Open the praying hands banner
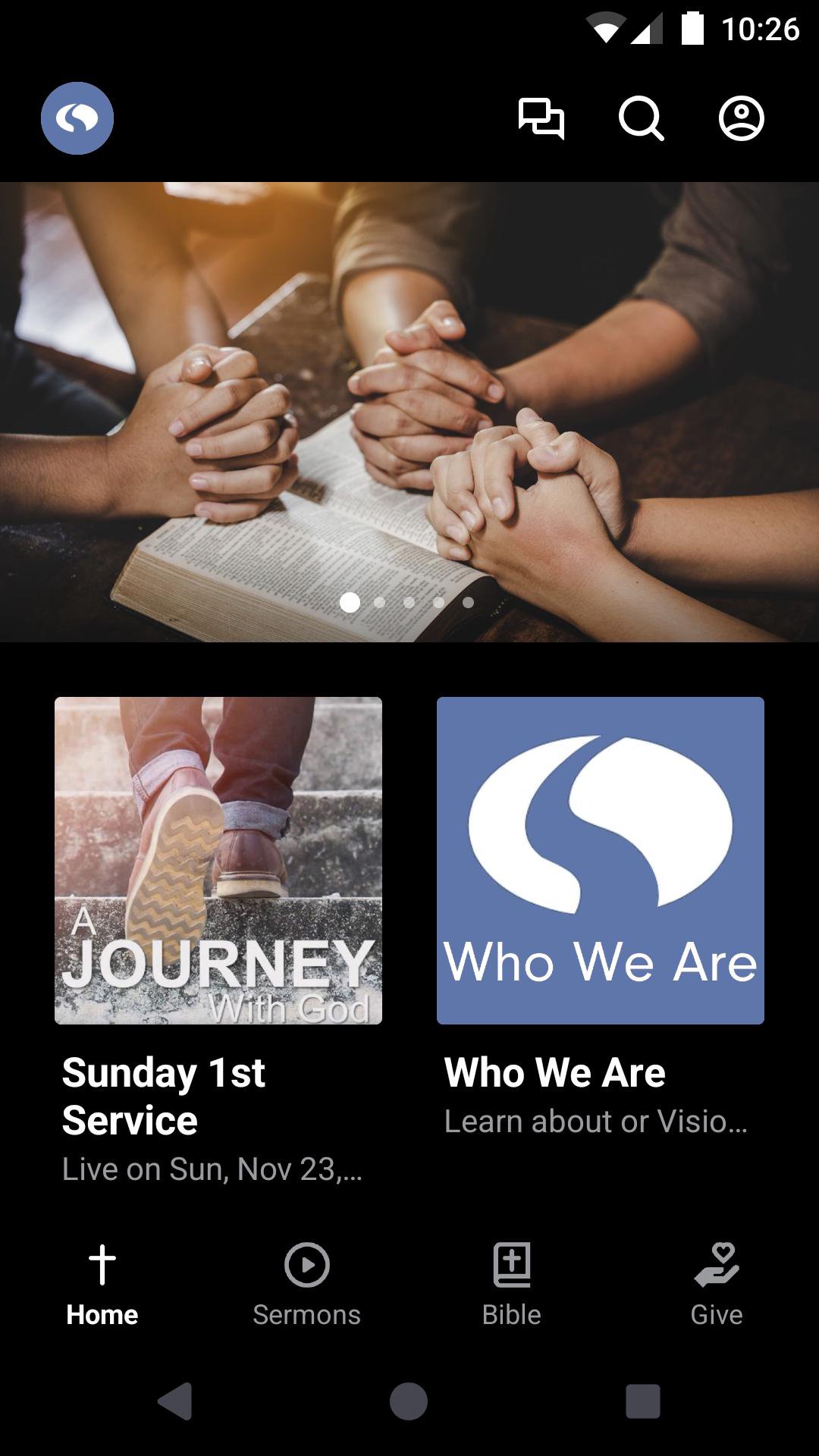This screenshot has width=819, height=1456. click(409, 412)
